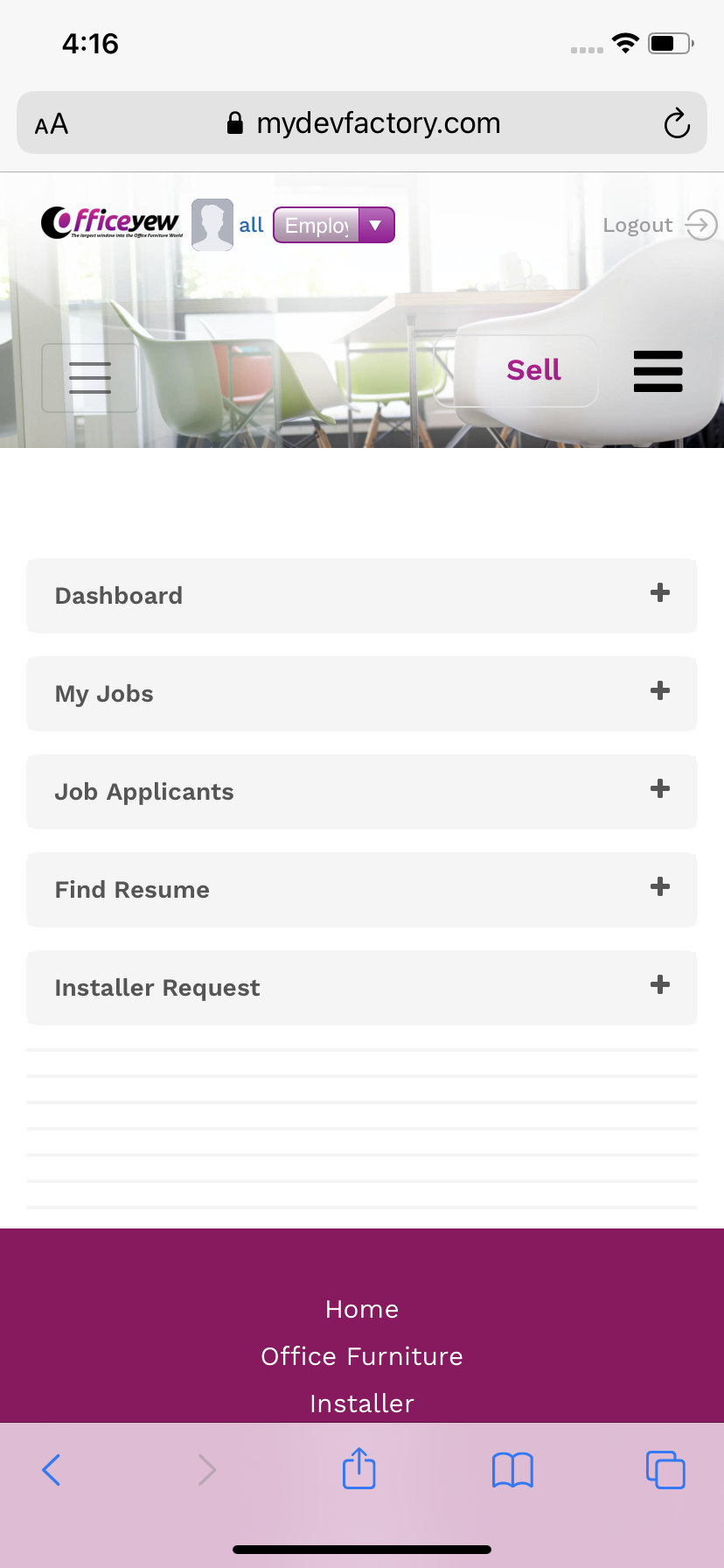Open Safari bookmarks

pyautogui.click(x=512, y=1470)
